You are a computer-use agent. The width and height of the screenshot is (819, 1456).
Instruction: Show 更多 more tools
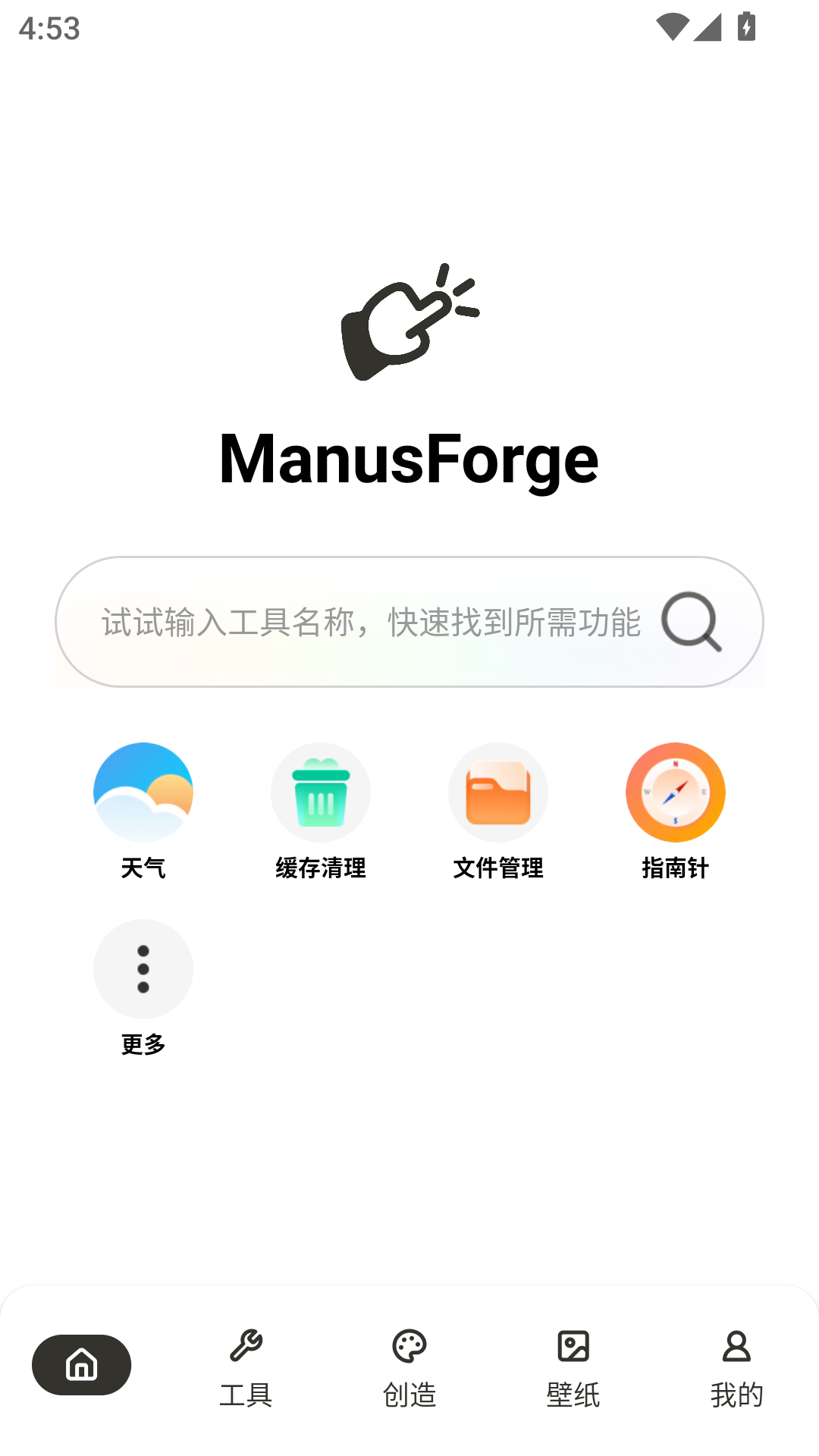pos(143,969)
